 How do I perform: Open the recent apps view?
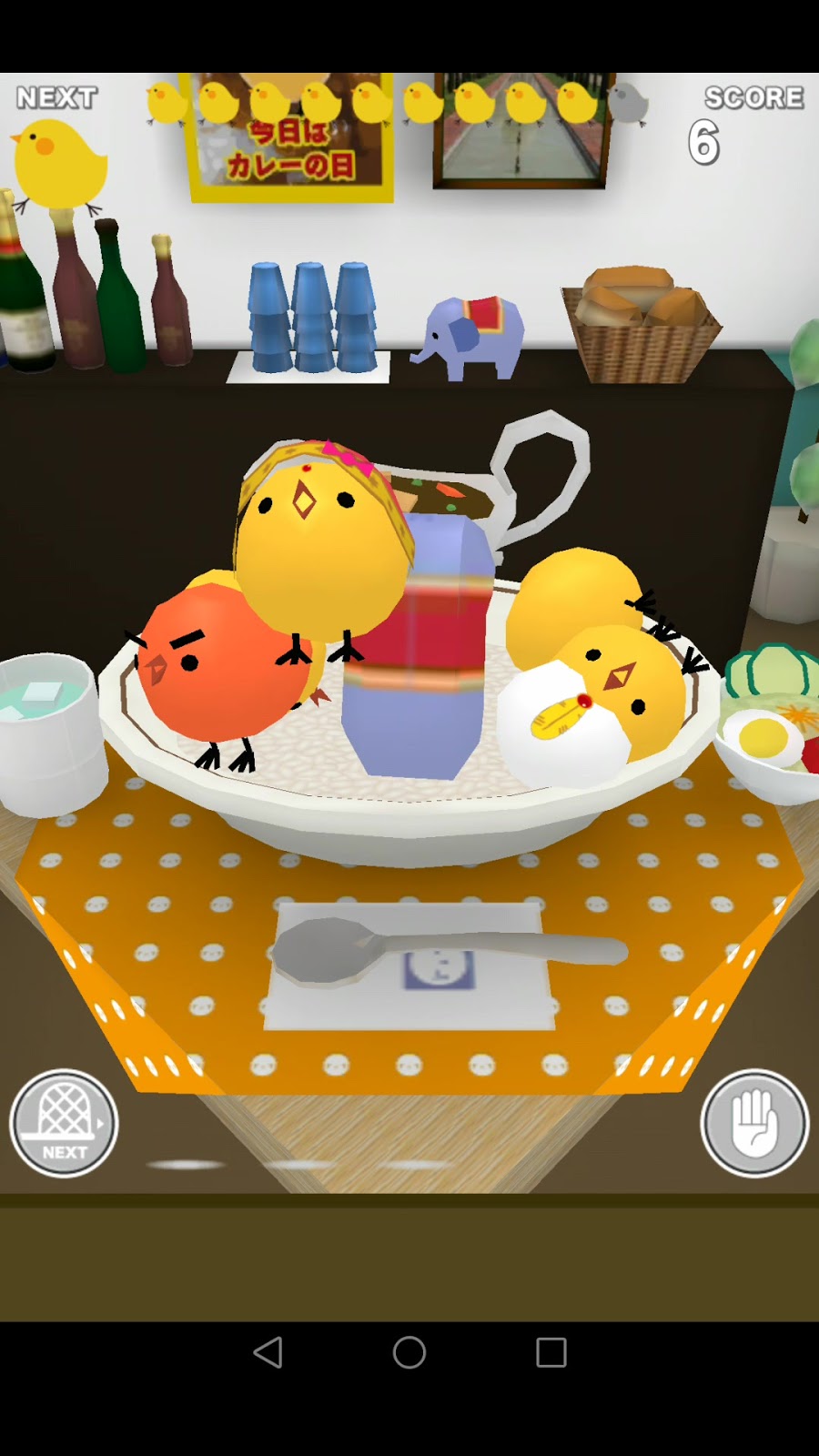pos(551,1352)
